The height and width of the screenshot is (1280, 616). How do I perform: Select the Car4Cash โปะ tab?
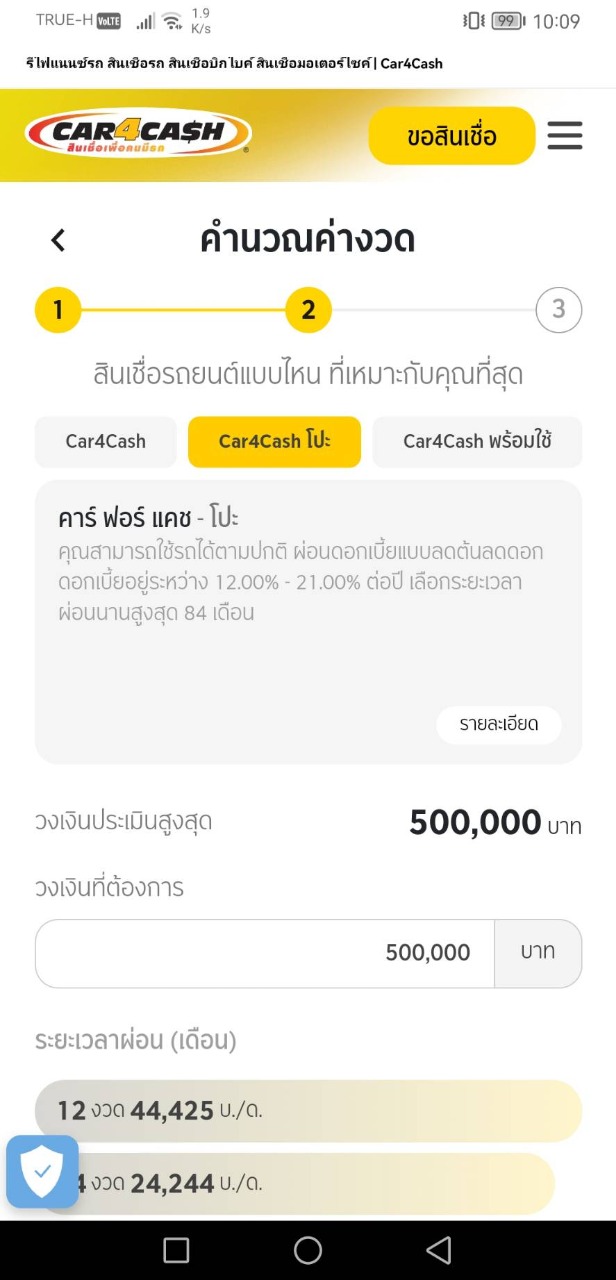pos(274,441)
